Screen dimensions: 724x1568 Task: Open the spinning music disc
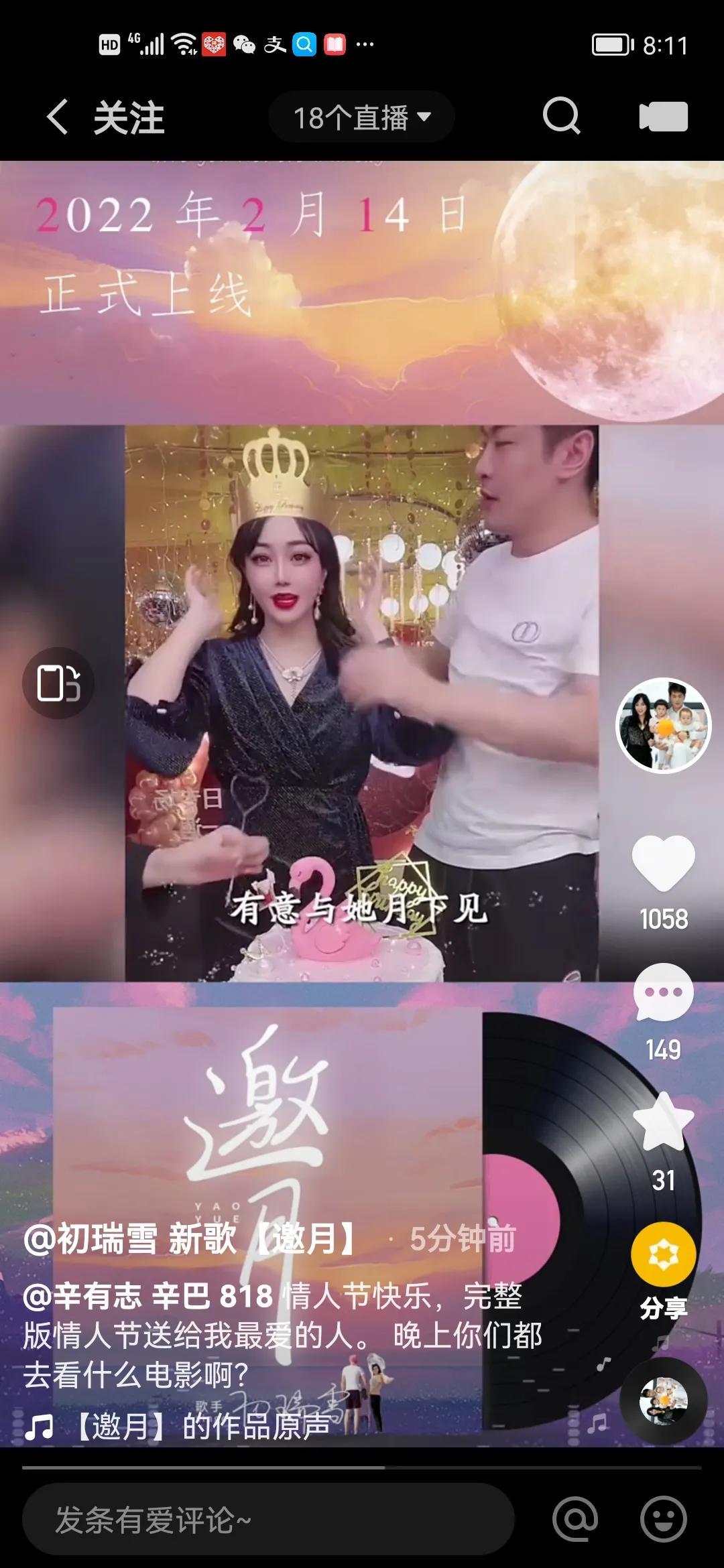[x=663, y=1401]
